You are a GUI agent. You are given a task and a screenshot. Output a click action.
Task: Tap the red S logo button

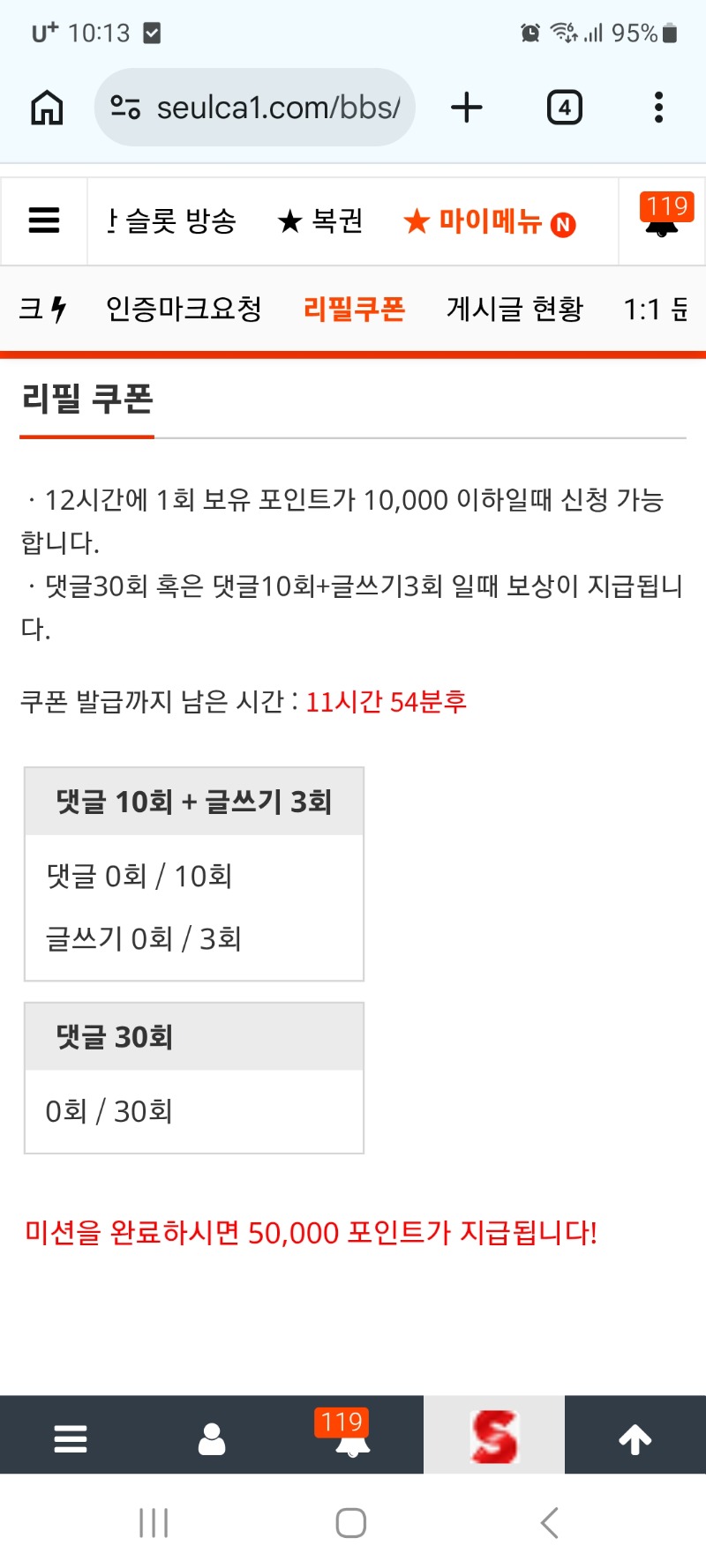[494, 1436]
